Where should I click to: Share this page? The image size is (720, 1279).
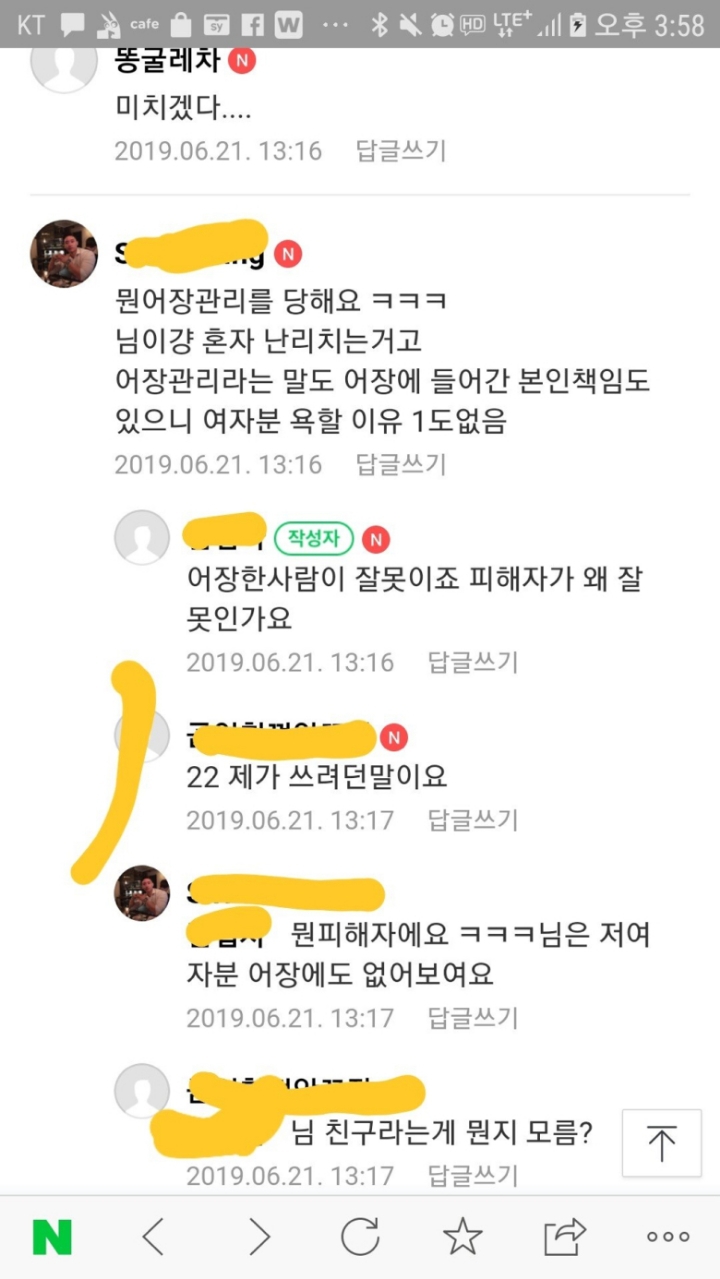[564, 1237]
